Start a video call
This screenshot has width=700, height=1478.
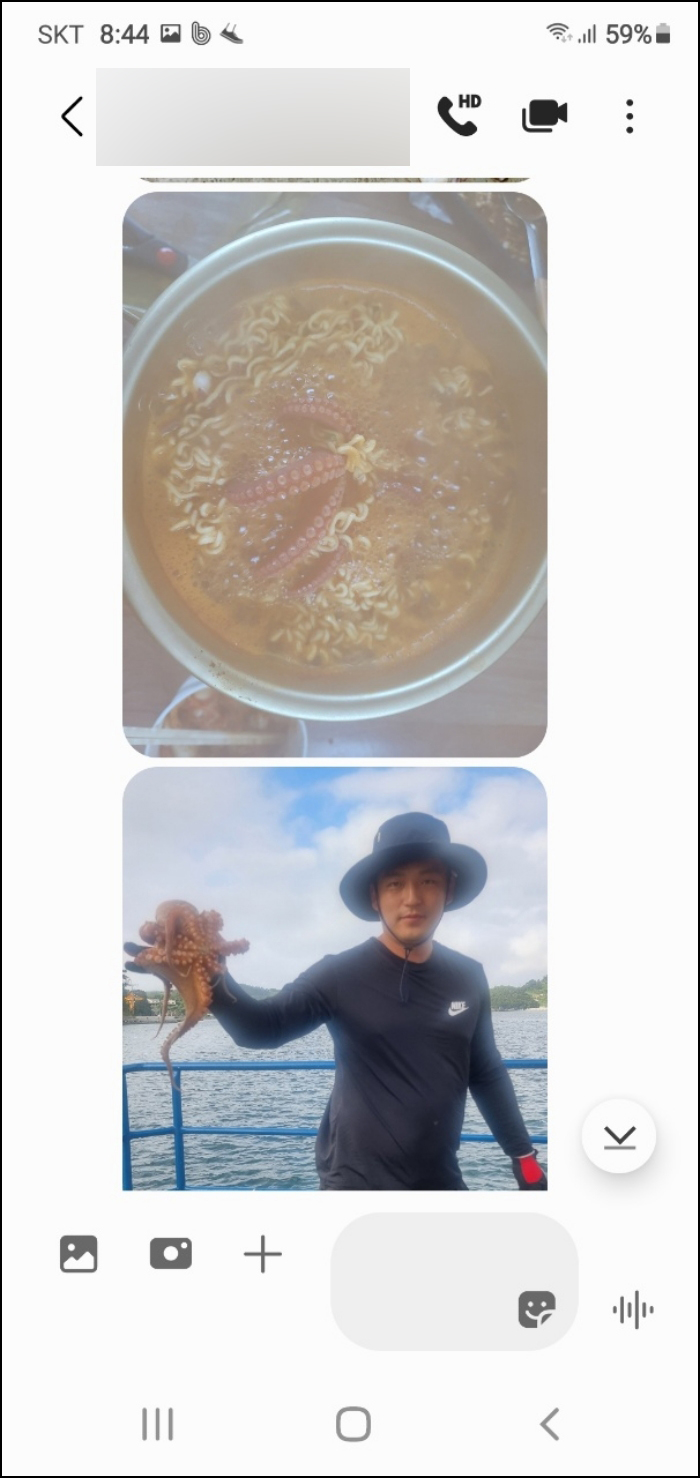pyautogui.click(x=545, y=116)
